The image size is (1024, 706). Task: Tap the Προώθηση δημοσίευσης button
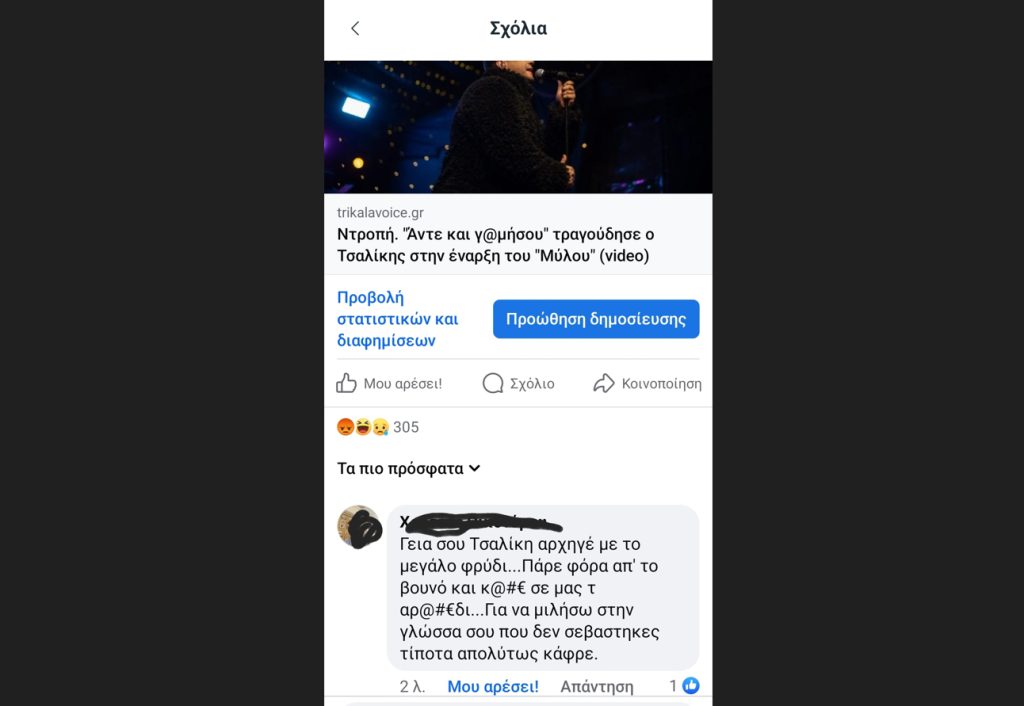coord(596,319)
